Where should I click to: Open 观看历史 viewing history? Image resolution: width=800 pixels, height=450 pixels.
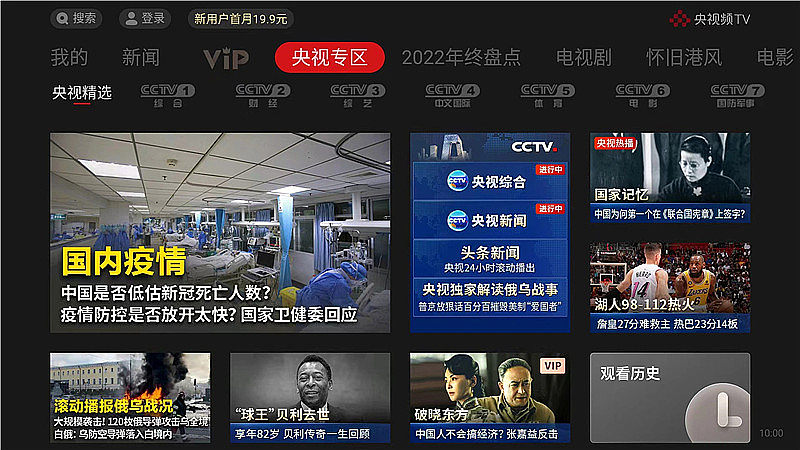(669, 397)
